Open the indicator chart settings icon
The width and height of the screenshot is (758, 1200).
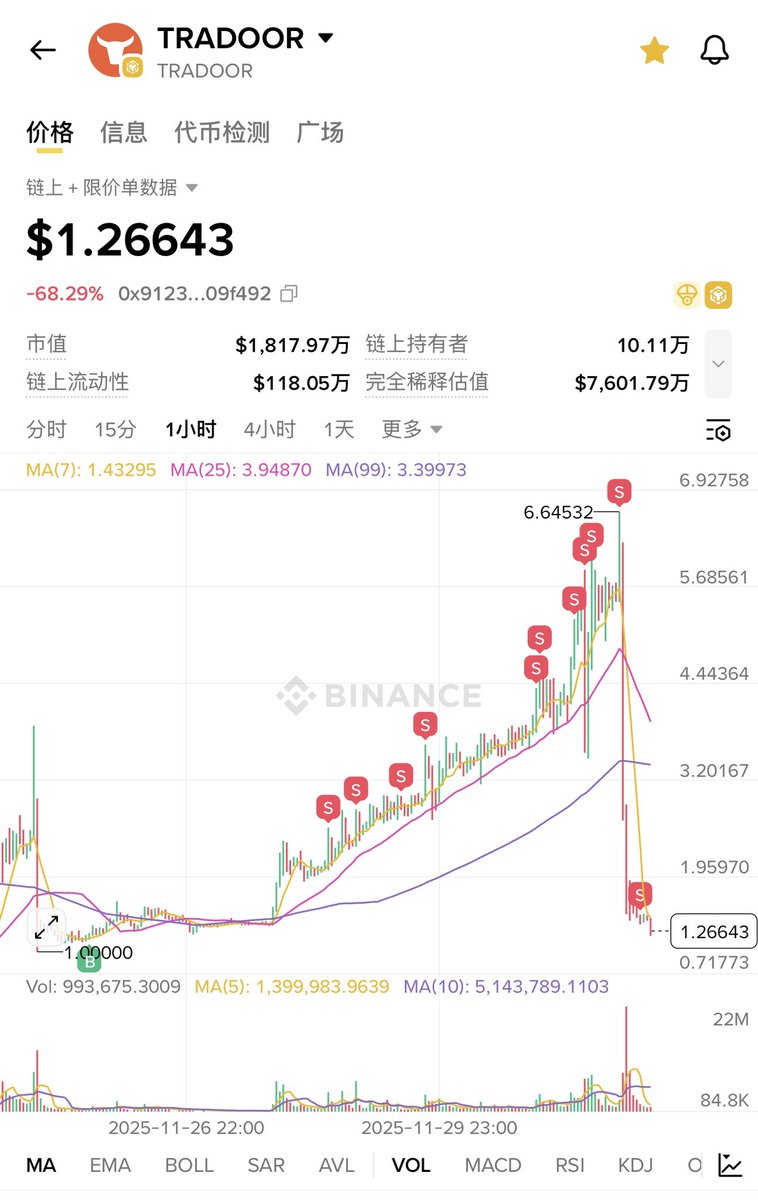point(730,1165)
